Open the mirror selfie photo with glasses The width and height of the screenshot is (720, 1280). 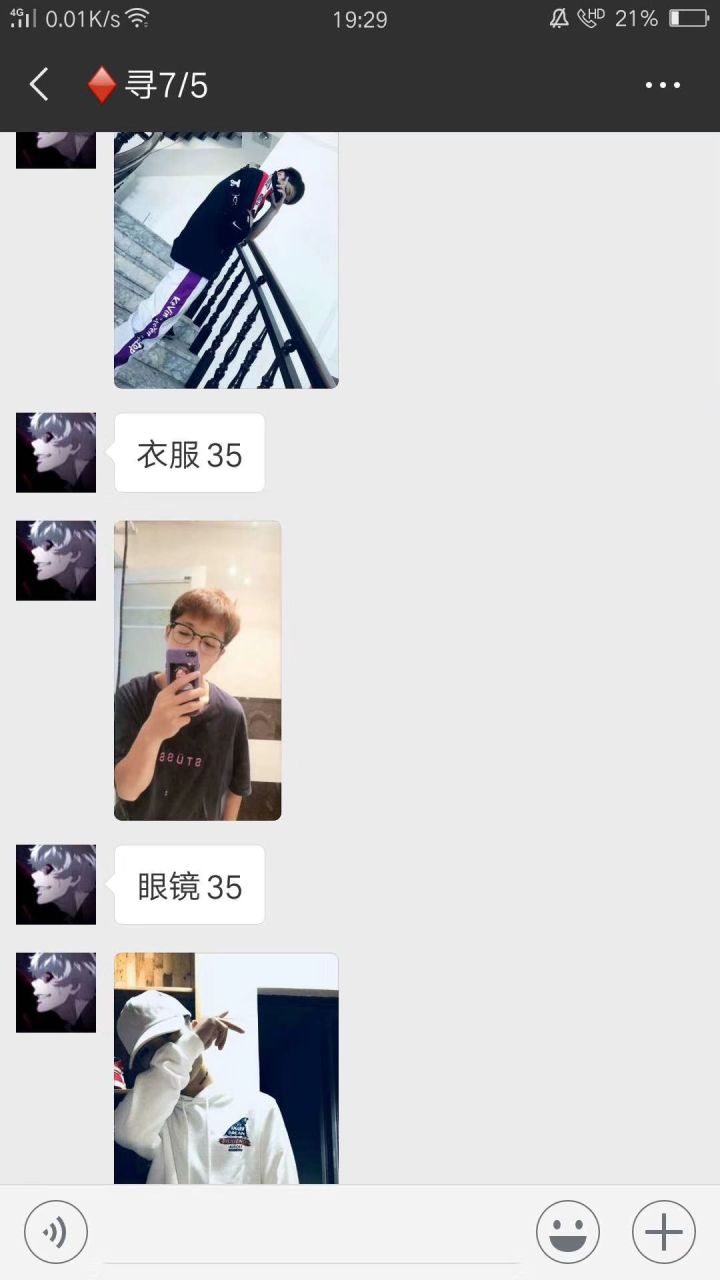point(197,670)
